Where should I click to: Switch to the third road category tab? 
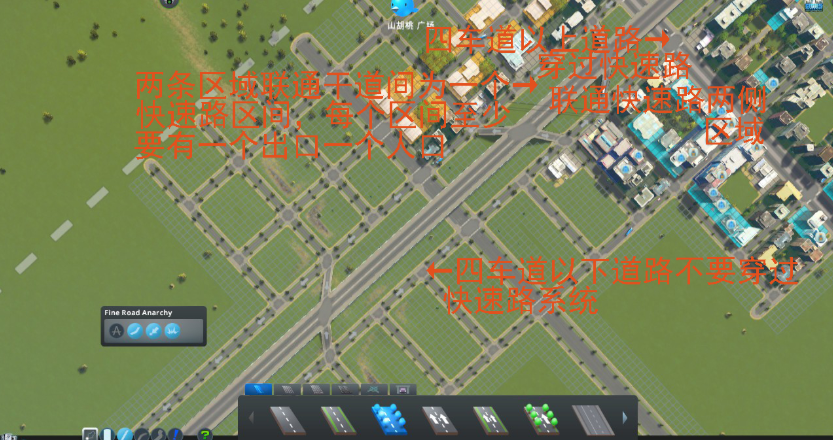[316, 389]
